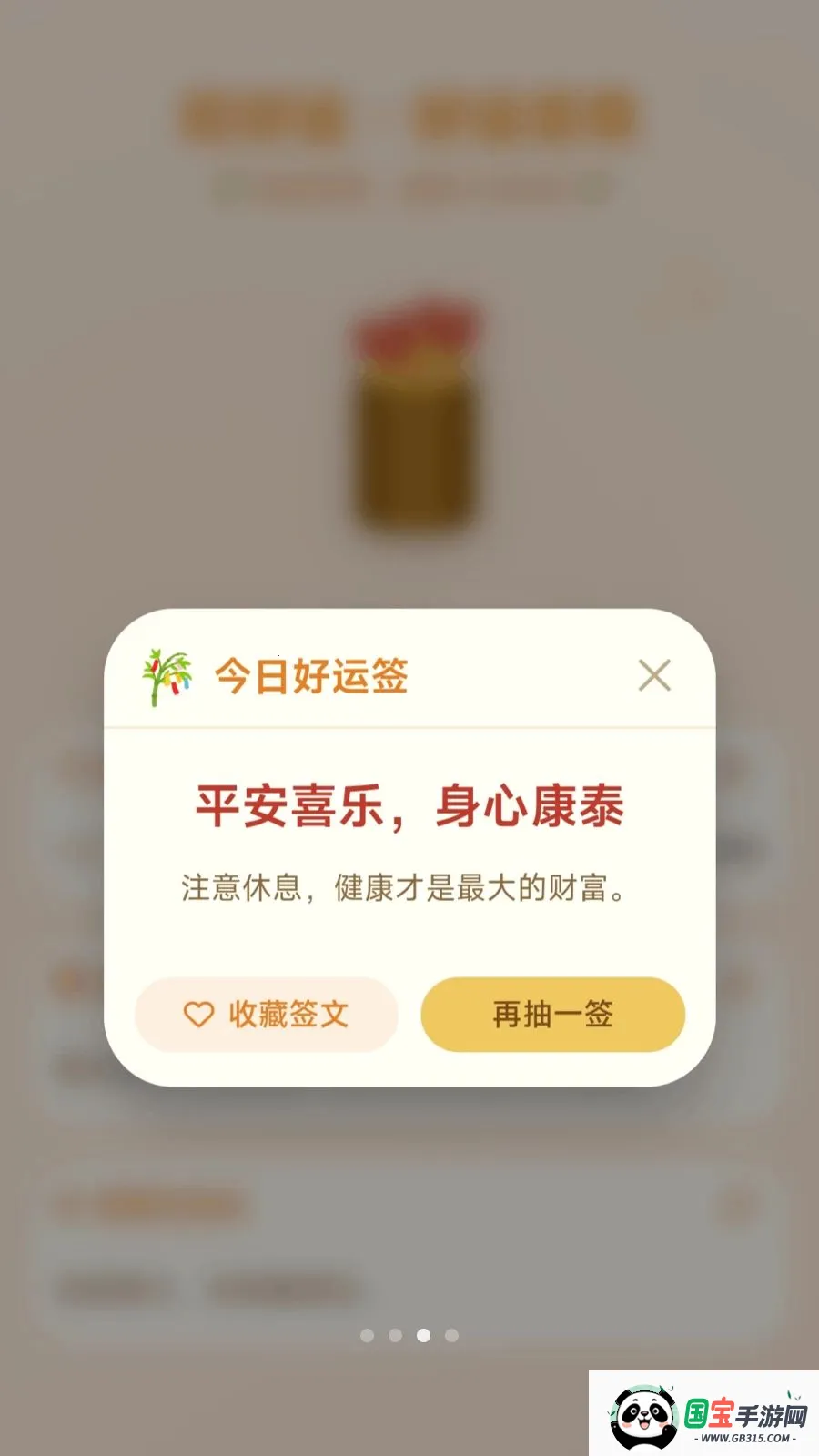
Task: Tap the fortune bucket image behind the dialog
Action: (x=414, y=437)
